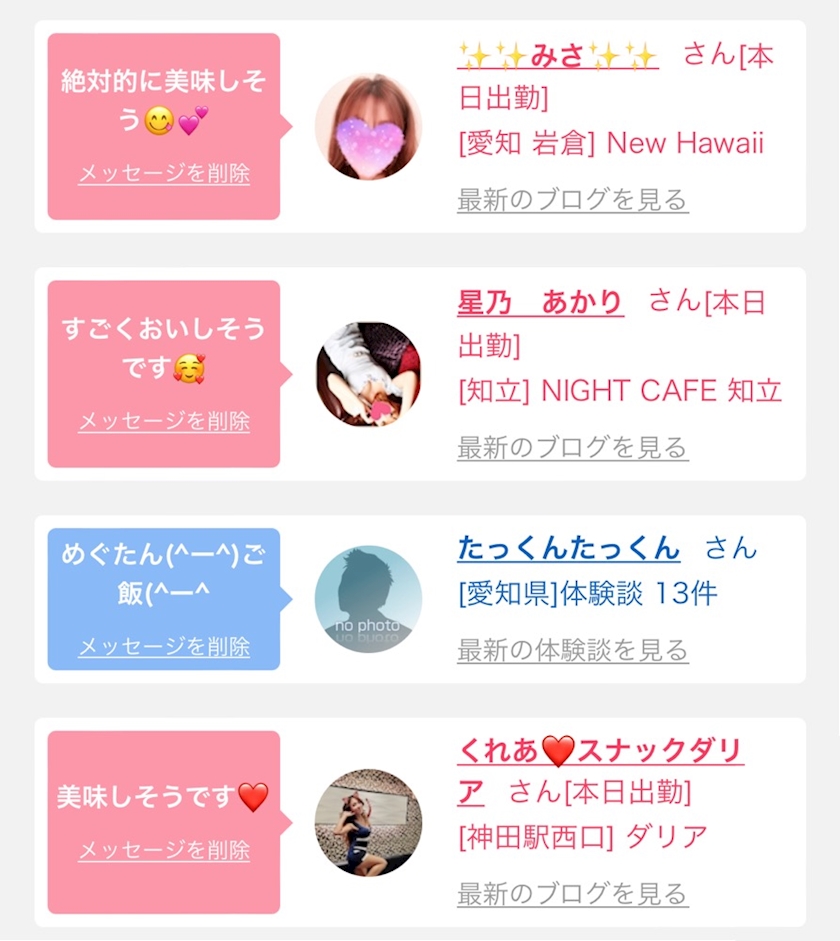This screenshot has height=941, width=840.
Task: Tap たっくんたっくん's no photo avatar
Action: (x=368, y=599)
